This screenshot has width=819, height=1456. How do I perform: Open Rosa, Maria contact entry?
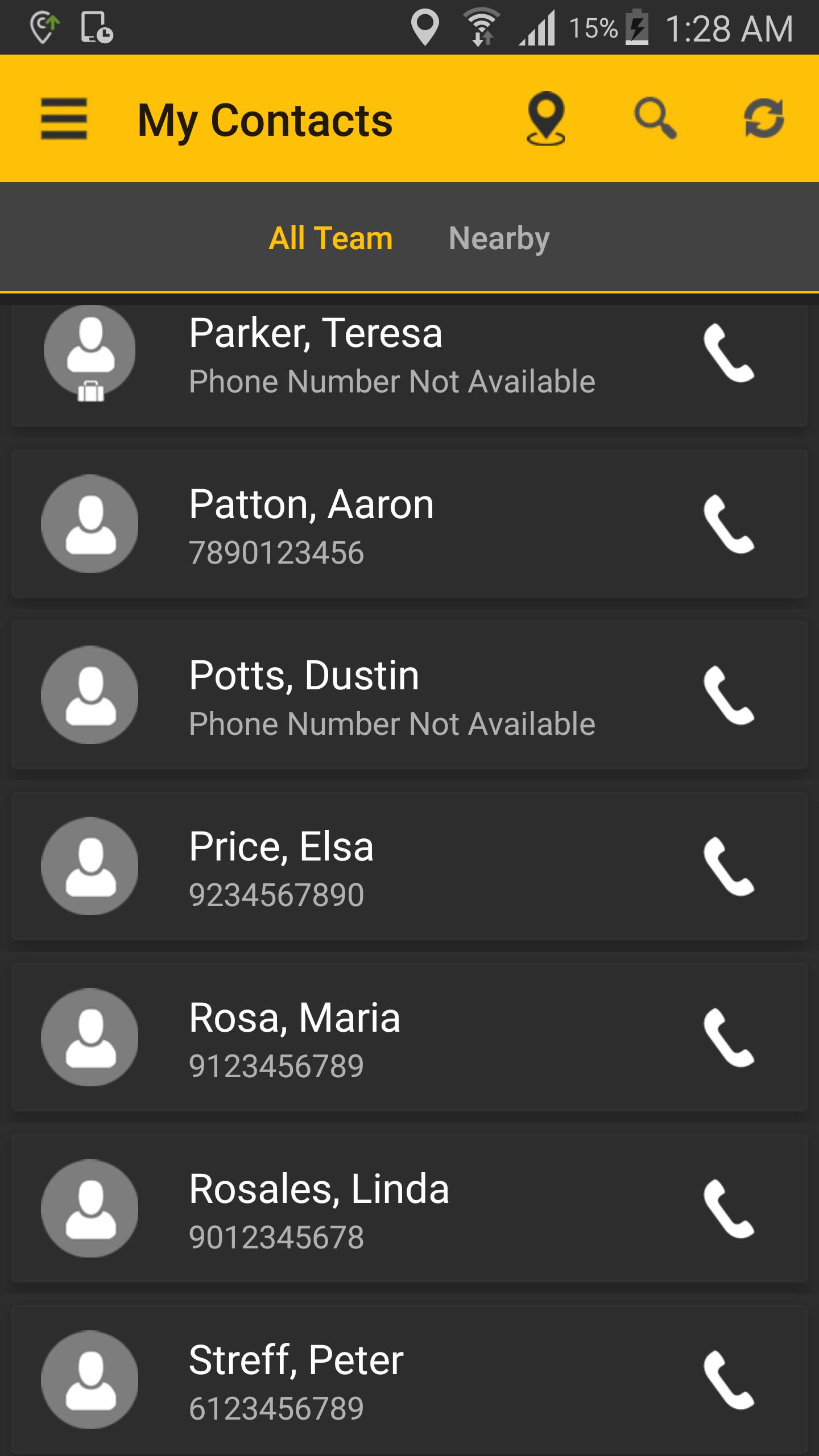pos(409,1037)
